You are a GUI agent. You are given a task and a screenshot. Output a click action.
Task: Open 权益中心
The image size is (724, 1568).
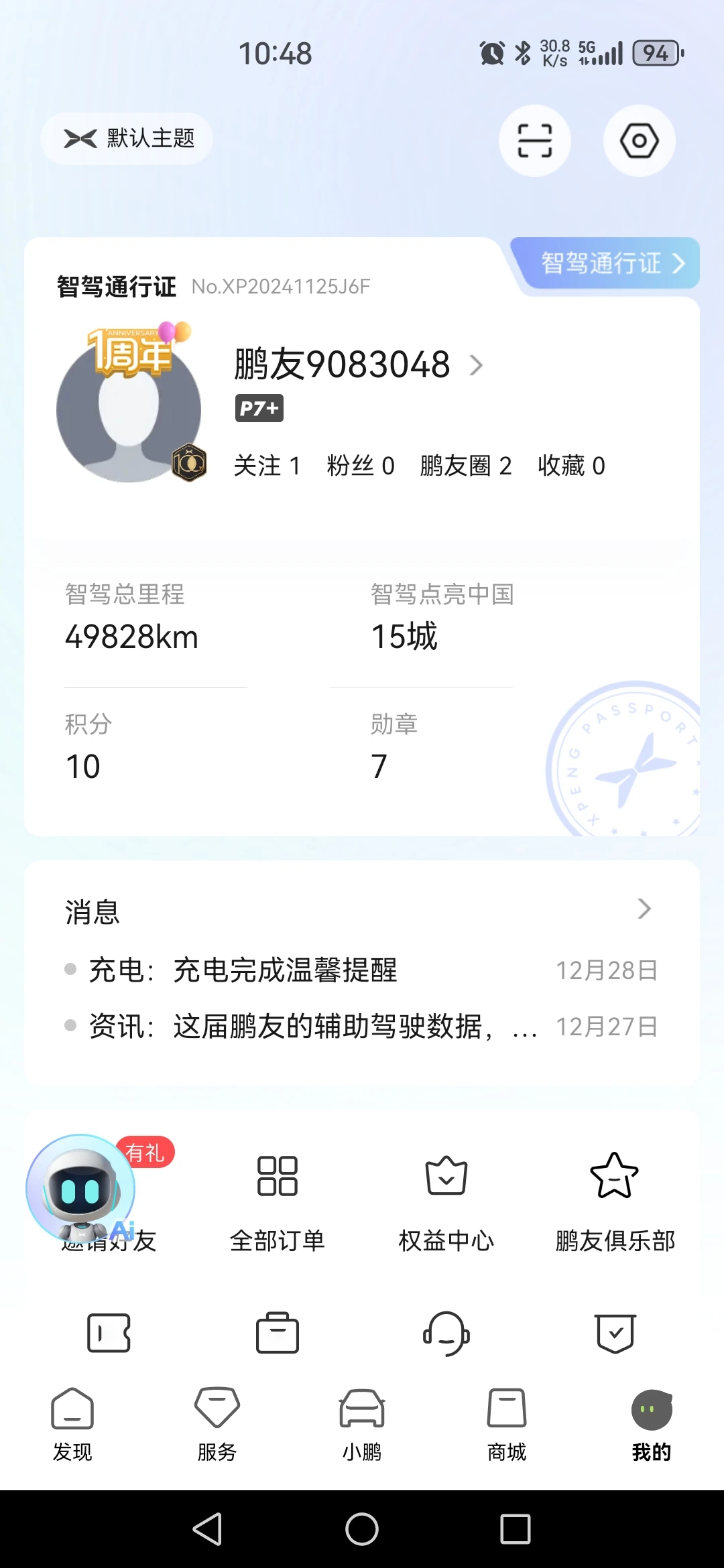pyautogui.click(x=446, y=1203)
